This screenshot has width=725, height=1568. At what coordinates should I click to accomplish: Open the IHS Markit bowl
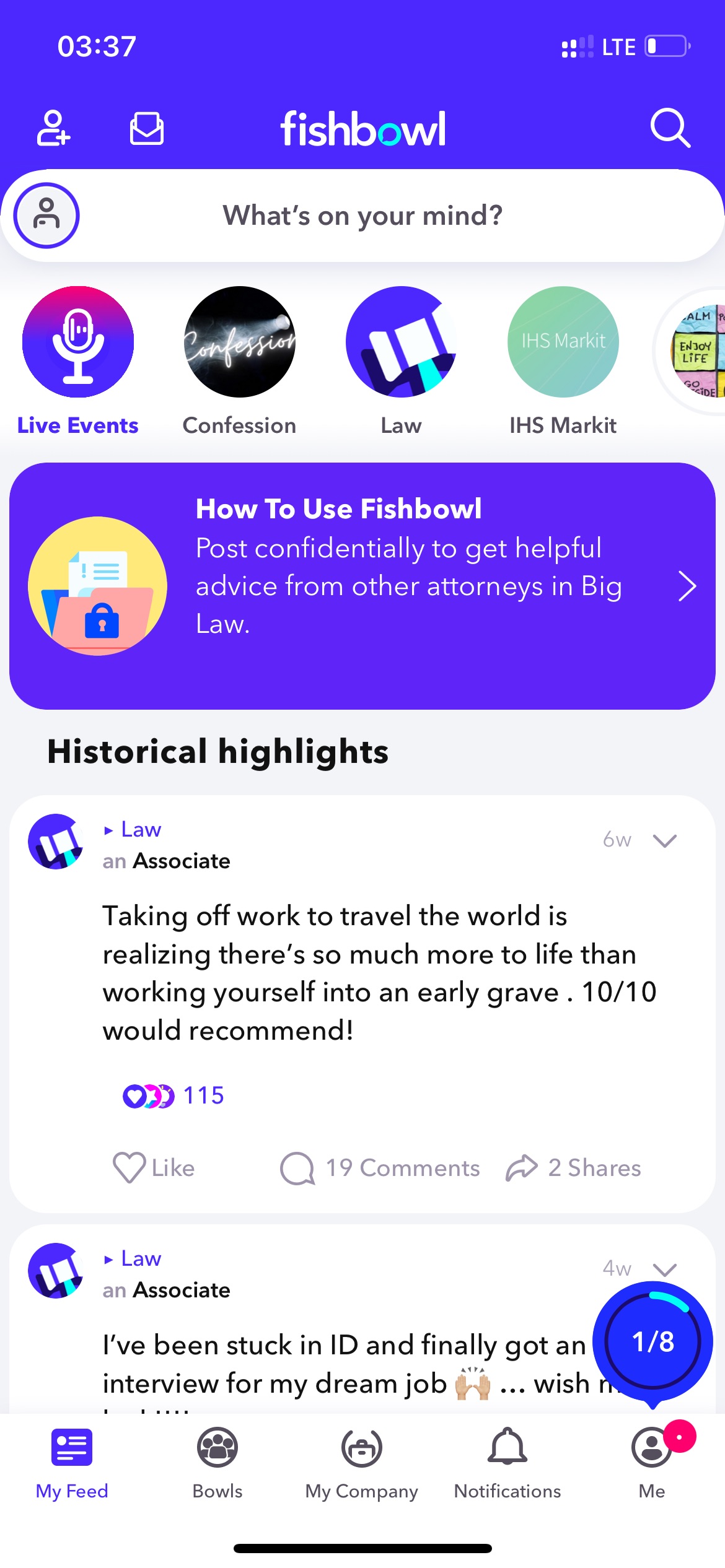tap(563, 361)
